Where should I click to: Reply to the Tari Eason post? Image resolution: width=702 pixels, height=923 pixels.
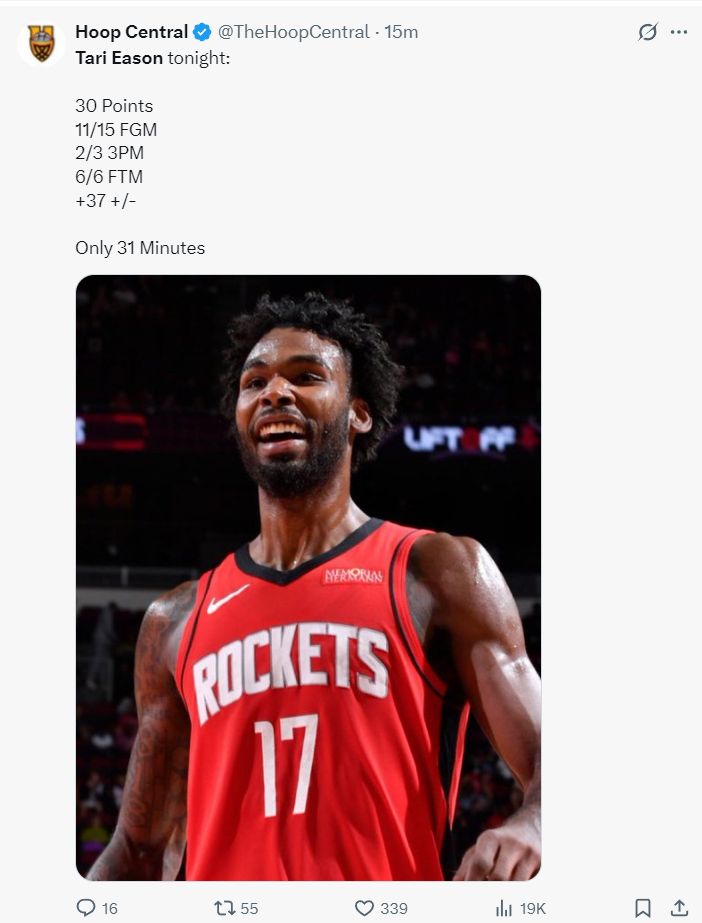(x=86, y=908)
